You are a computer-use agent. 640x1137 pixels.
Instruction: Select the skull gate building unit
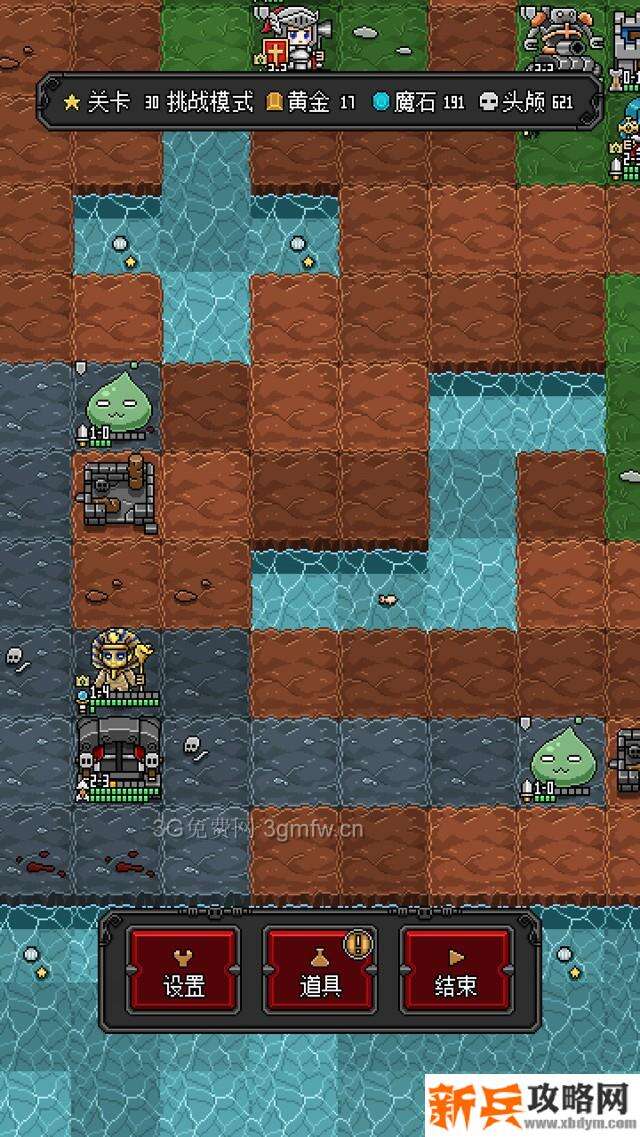click(x=118, y=755)
